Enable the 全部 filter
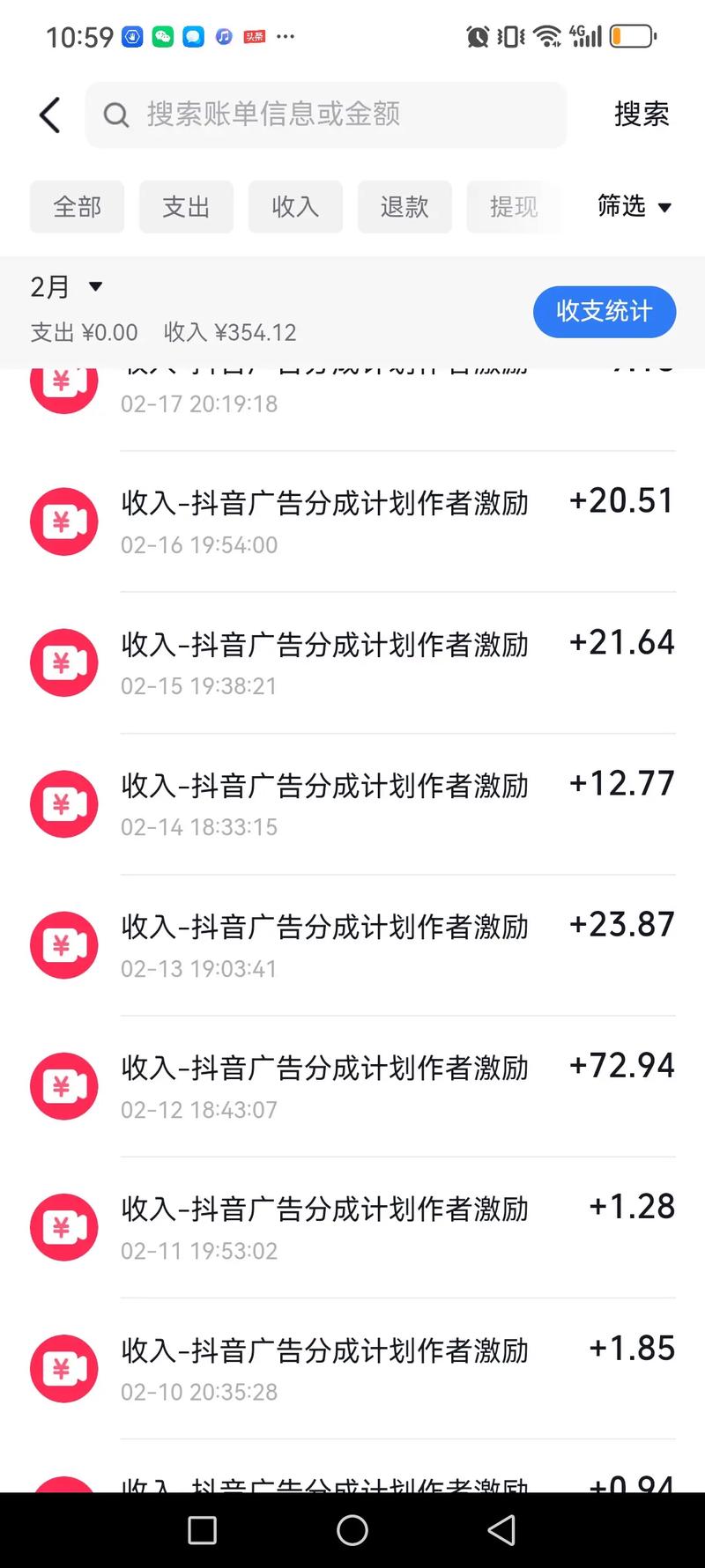 [x=77, y=207]
